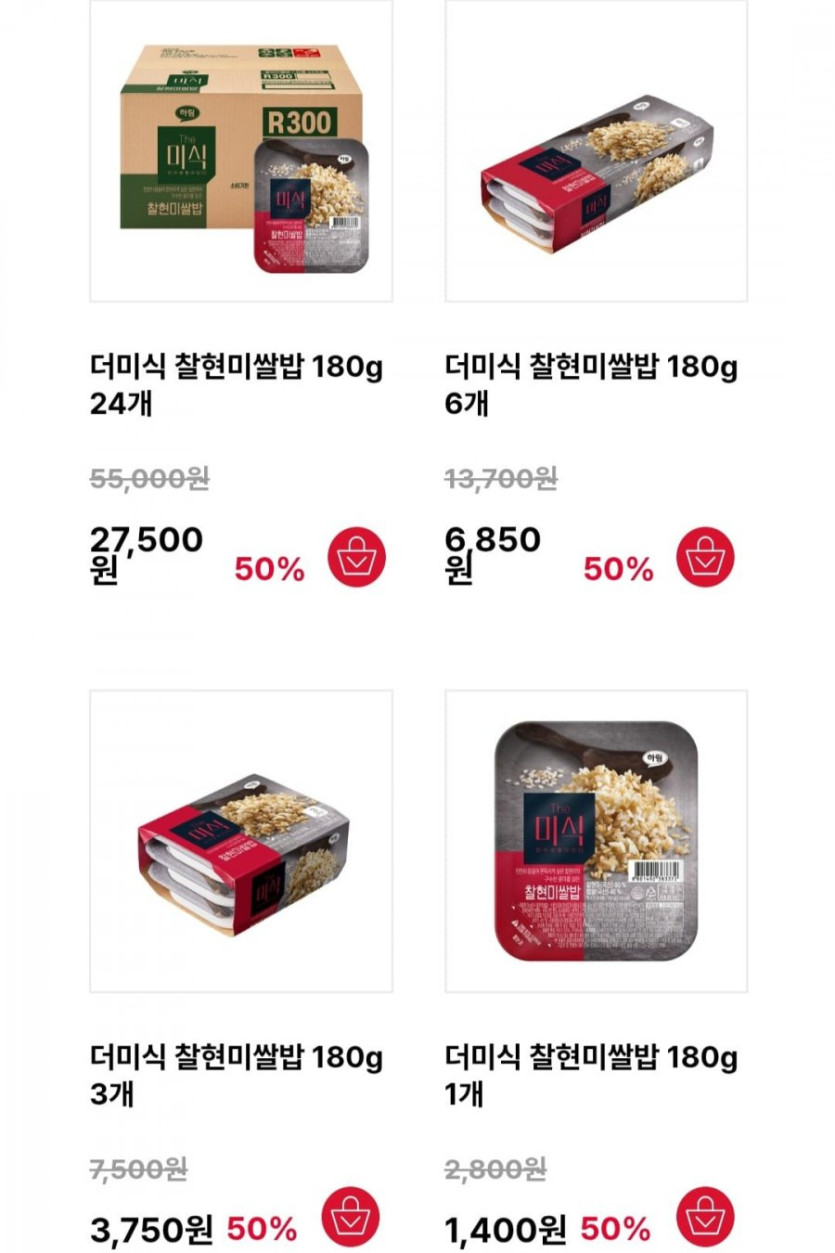The width and height of the screenshot is (835, 1253).
Task: Open the 찰현미쌀밥 180g 6개 product image
Action: [x=596, y=151]
